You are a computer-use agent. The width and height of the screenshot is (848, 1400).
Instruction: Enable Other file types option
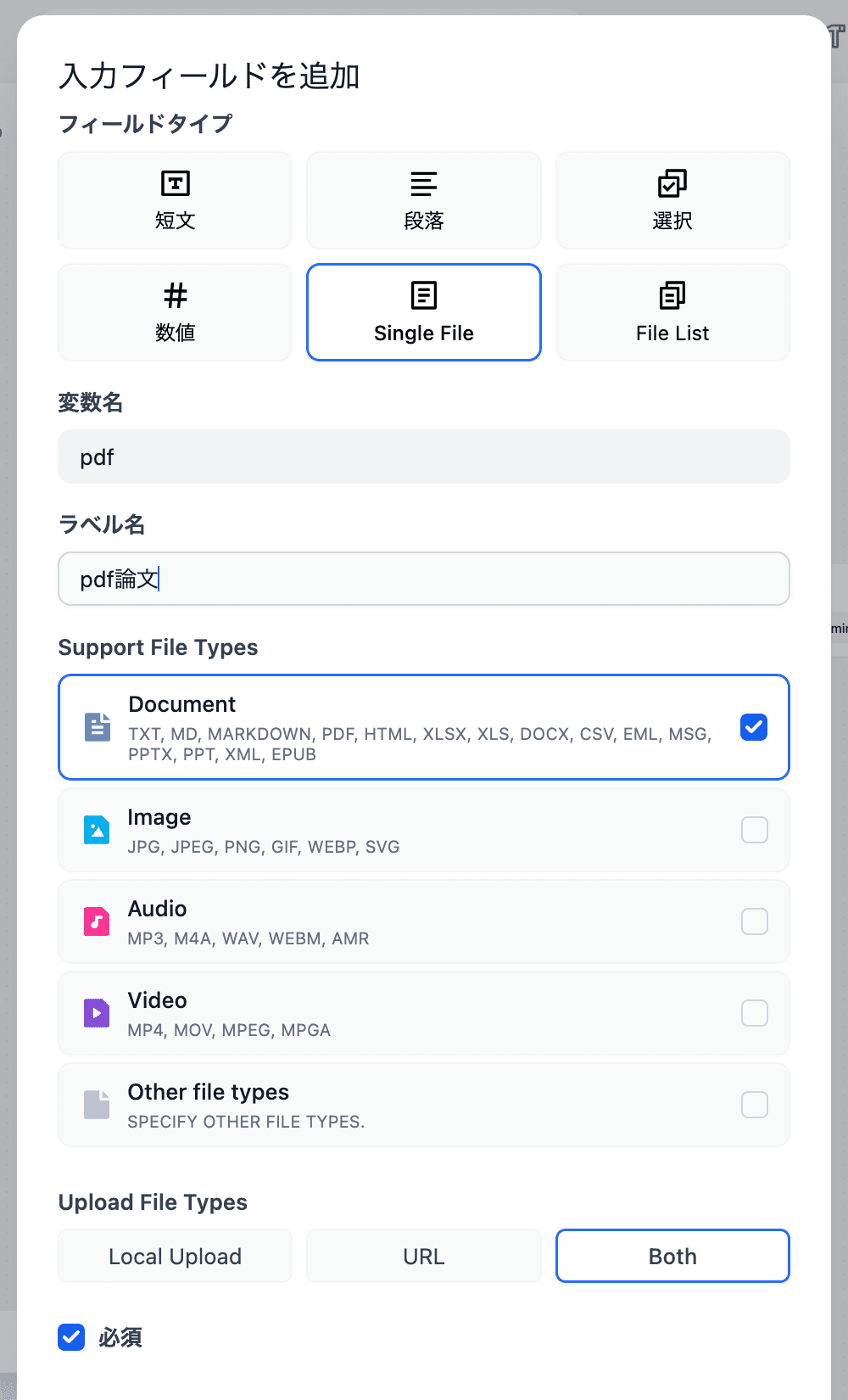pos(754,1105)
